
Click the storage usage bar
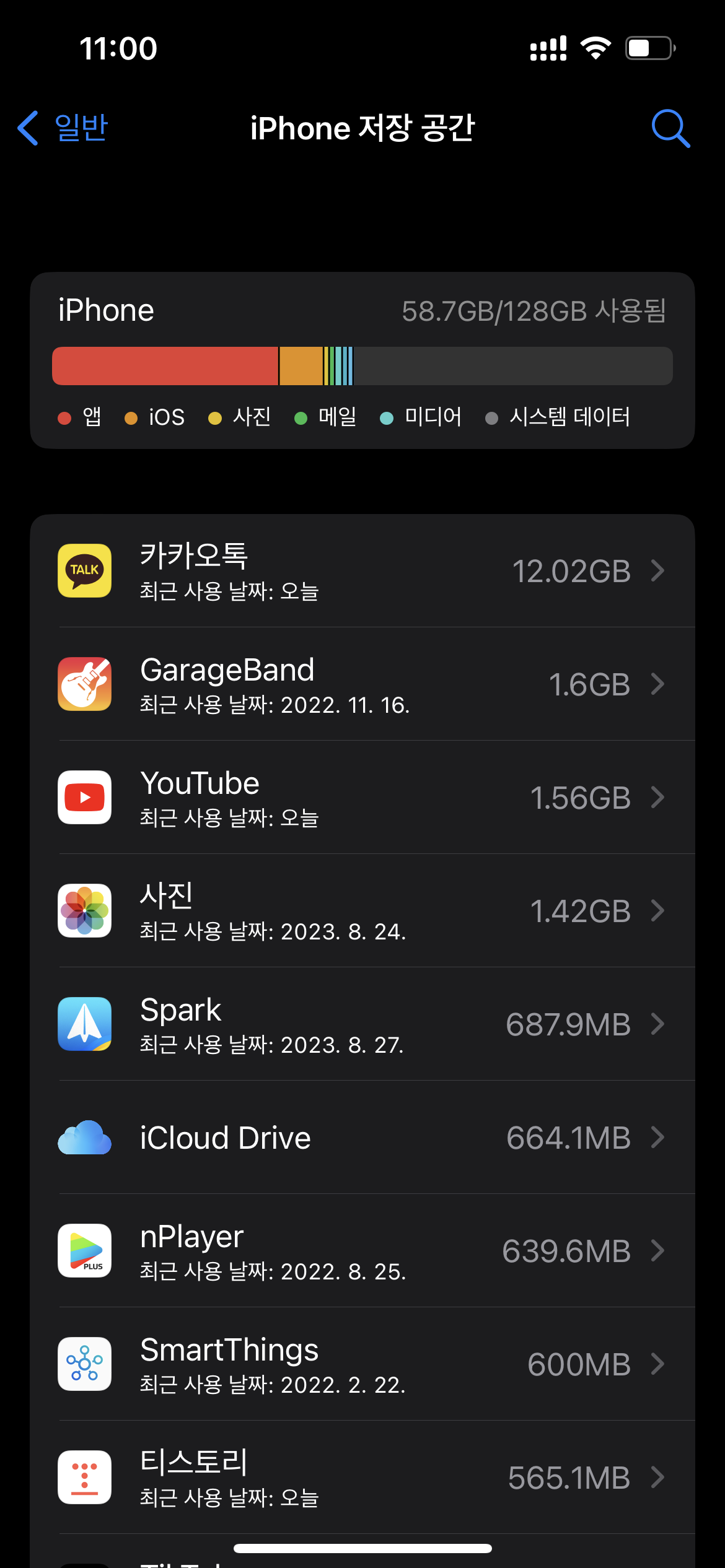[361, 365]
